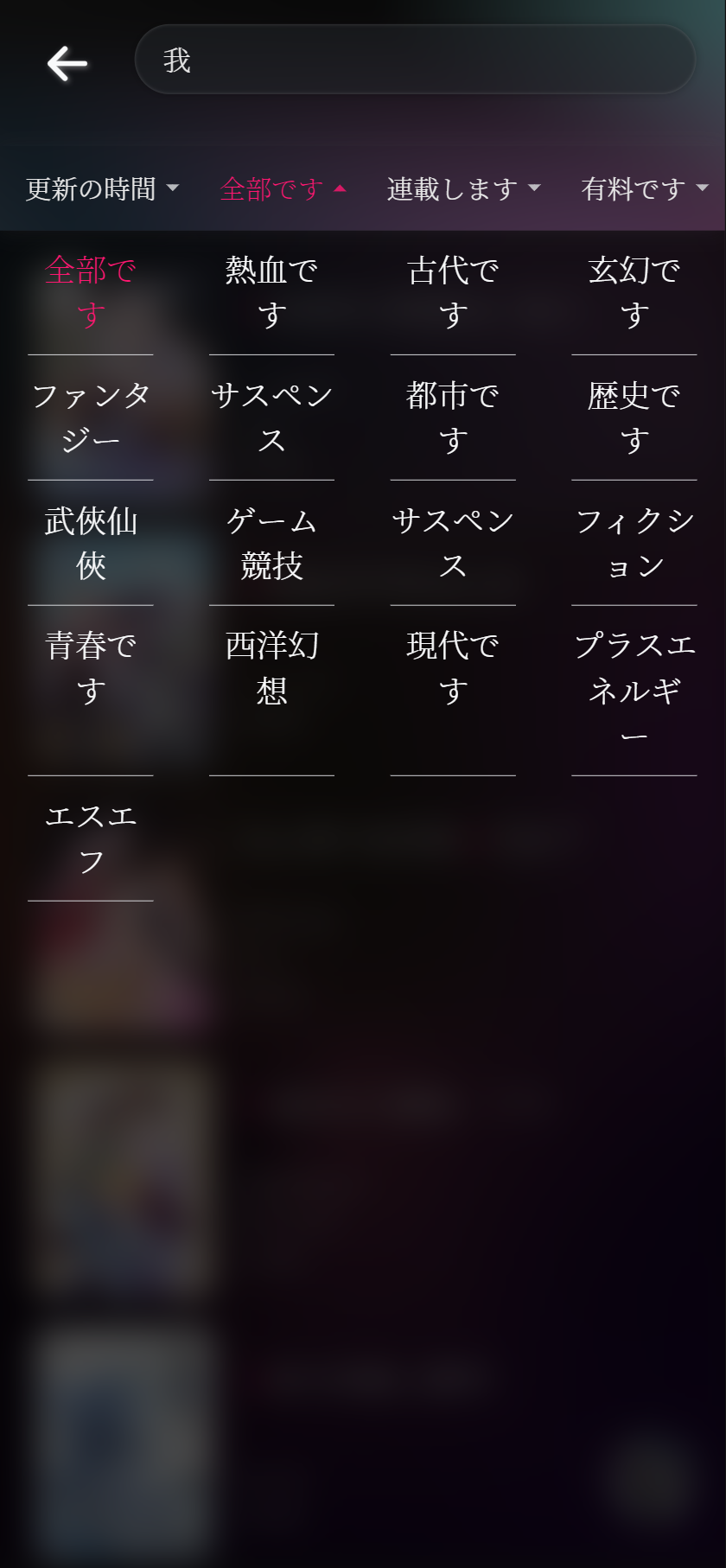Select the 武俠仙俠 genre
The image size is (726, 1568).
(x=90, y=542)
